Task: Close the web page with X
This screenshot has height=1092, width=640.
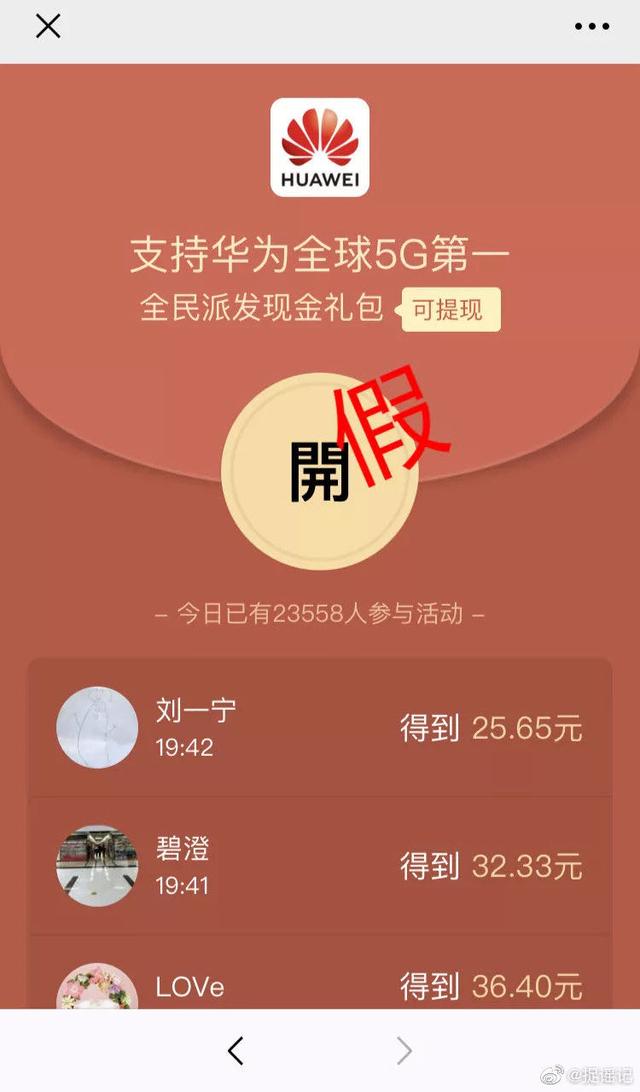Action: (x=48, y=27)
